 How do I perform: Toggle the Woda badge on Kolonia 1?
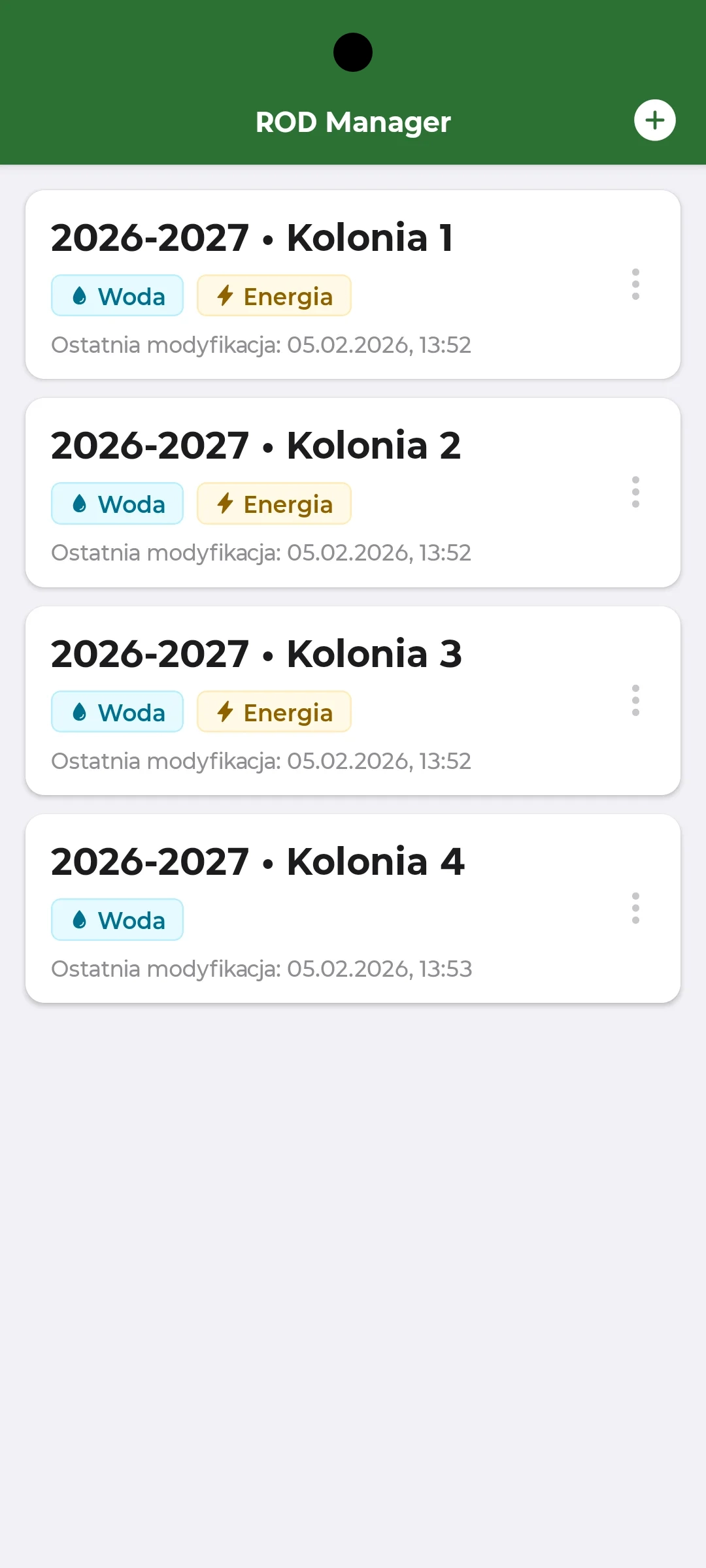(x=118, y=295)
